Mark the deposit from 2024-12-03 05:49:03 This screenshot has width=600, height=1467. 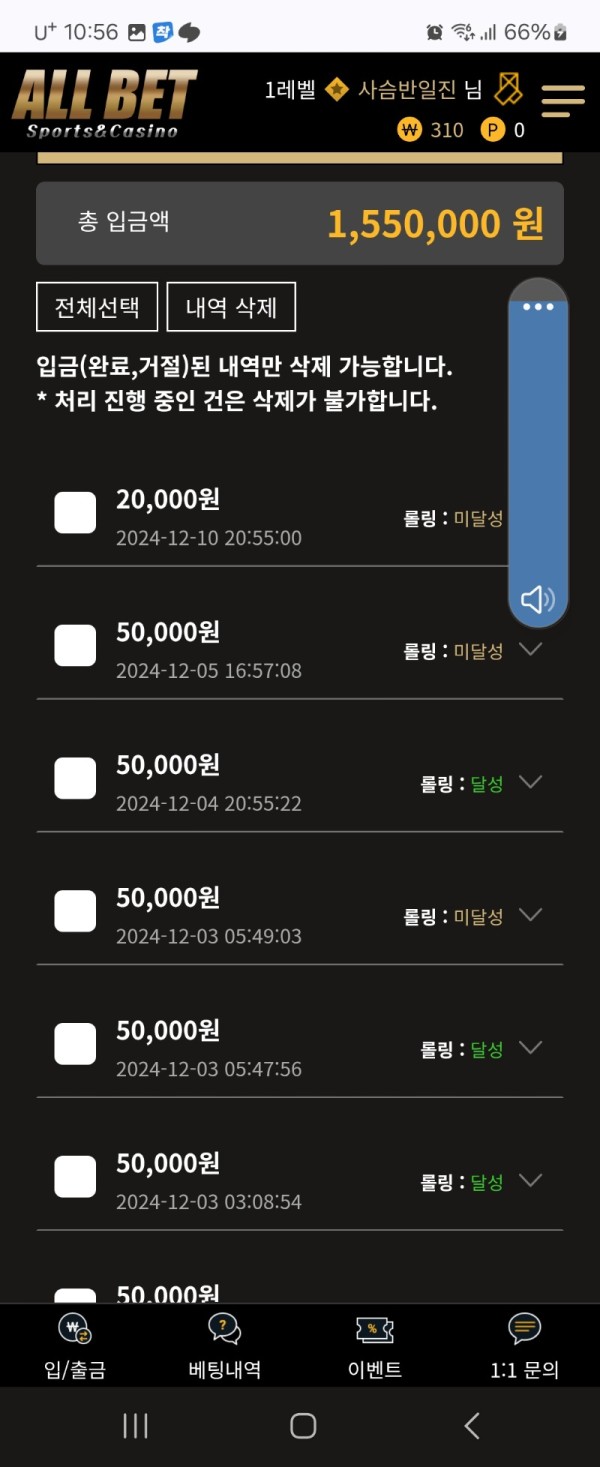coord(75,911)
